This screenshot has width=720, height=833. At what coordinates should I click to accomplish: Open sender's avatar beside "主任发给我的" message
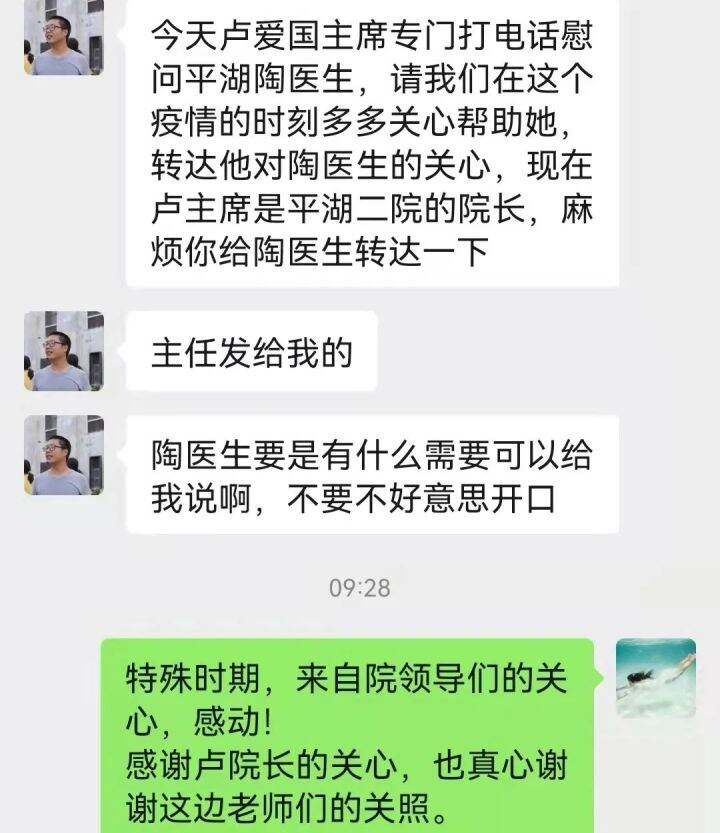pyautogui.click(x=64, y=351)
